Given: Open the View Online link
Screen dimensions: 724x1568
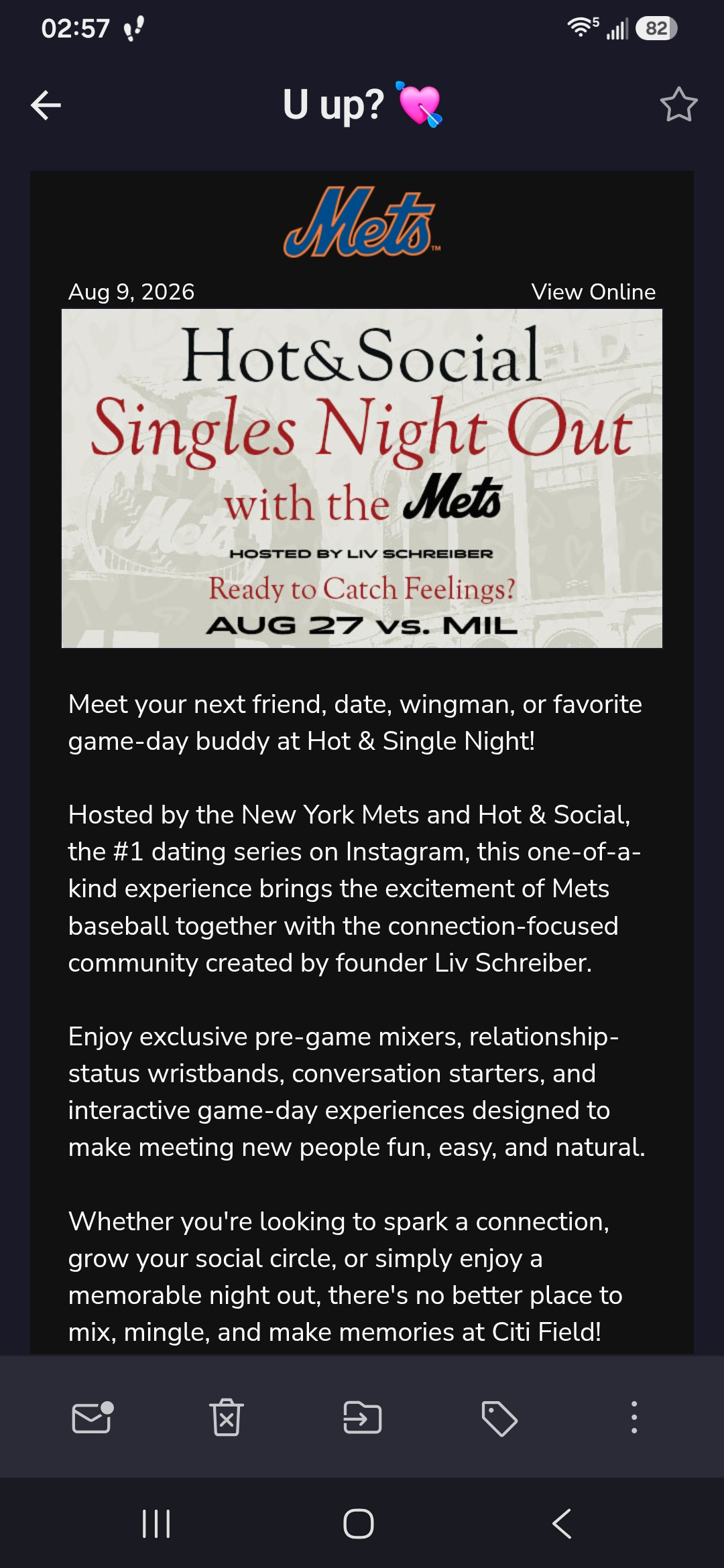Looking at the screenshot, I should tap(593, 292).
